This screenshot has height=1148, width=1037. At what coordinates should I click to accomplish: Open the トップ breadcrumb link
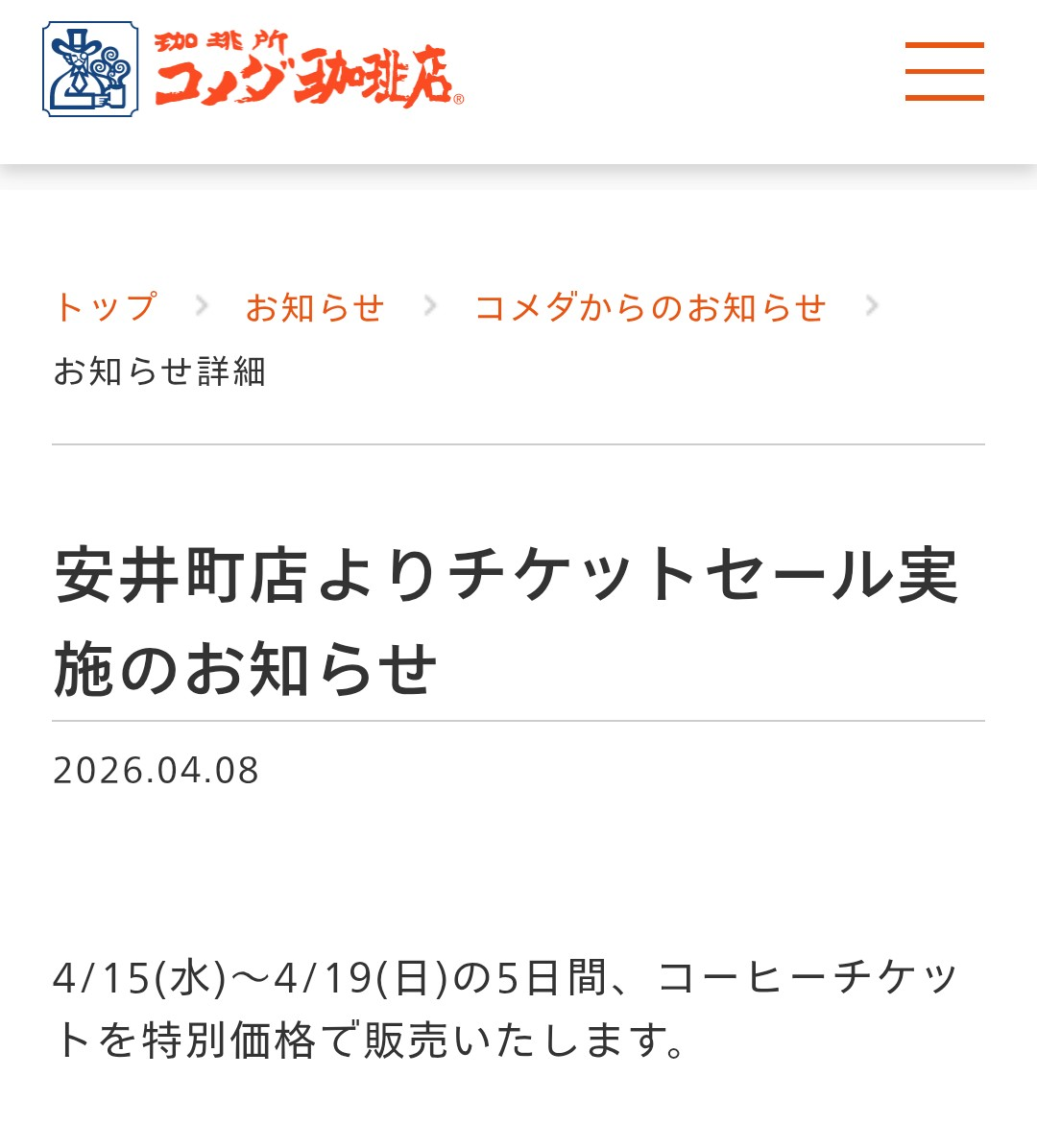[104, 307]
